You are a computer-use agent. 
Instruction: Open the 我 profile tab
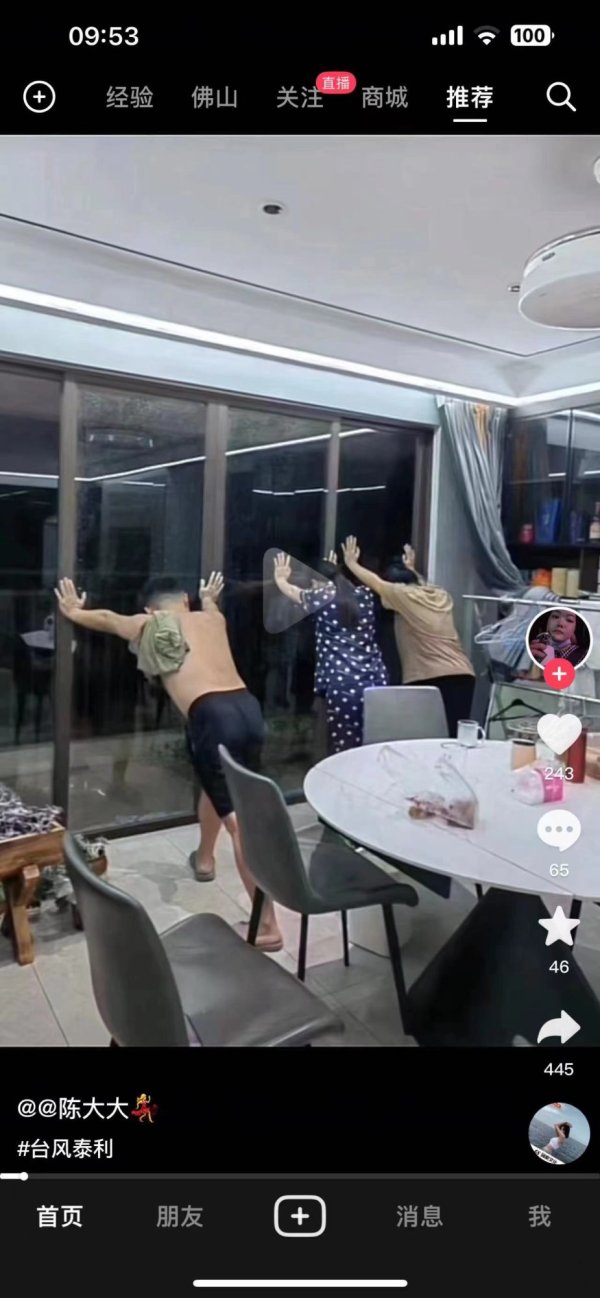coord(539,1216)
